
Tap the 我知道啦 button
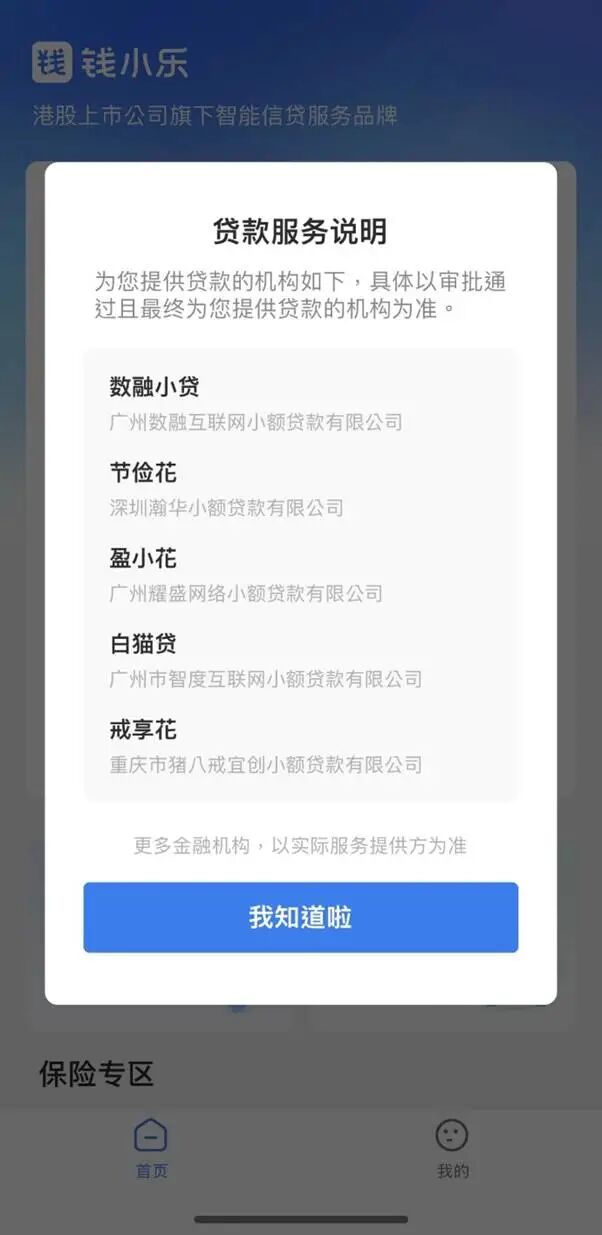pos(300,917)
